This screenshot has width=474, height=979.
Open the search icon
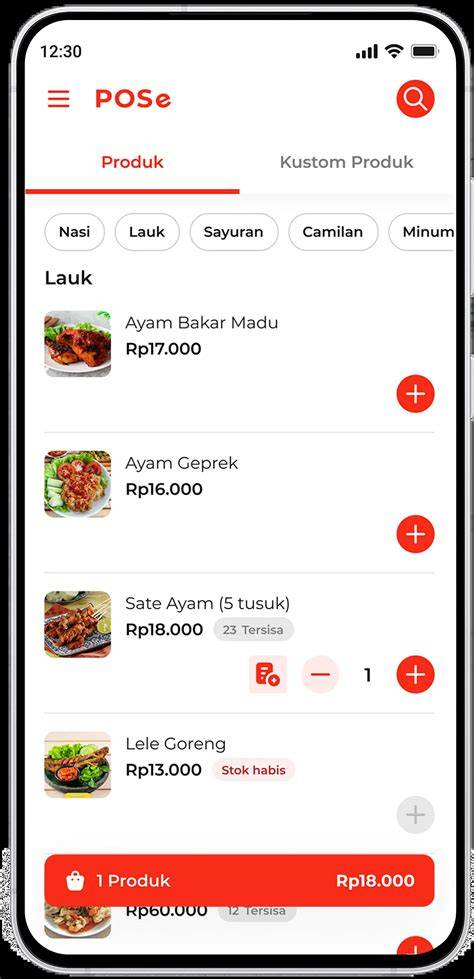(x=415, y=99)
